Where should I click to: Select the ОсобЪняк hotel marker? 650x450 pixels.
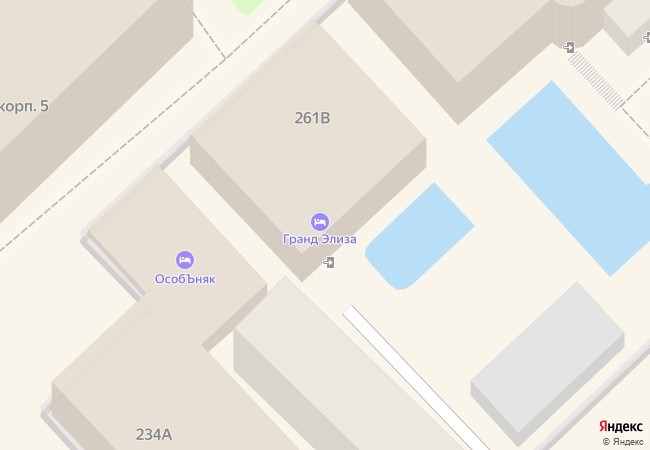185,260
